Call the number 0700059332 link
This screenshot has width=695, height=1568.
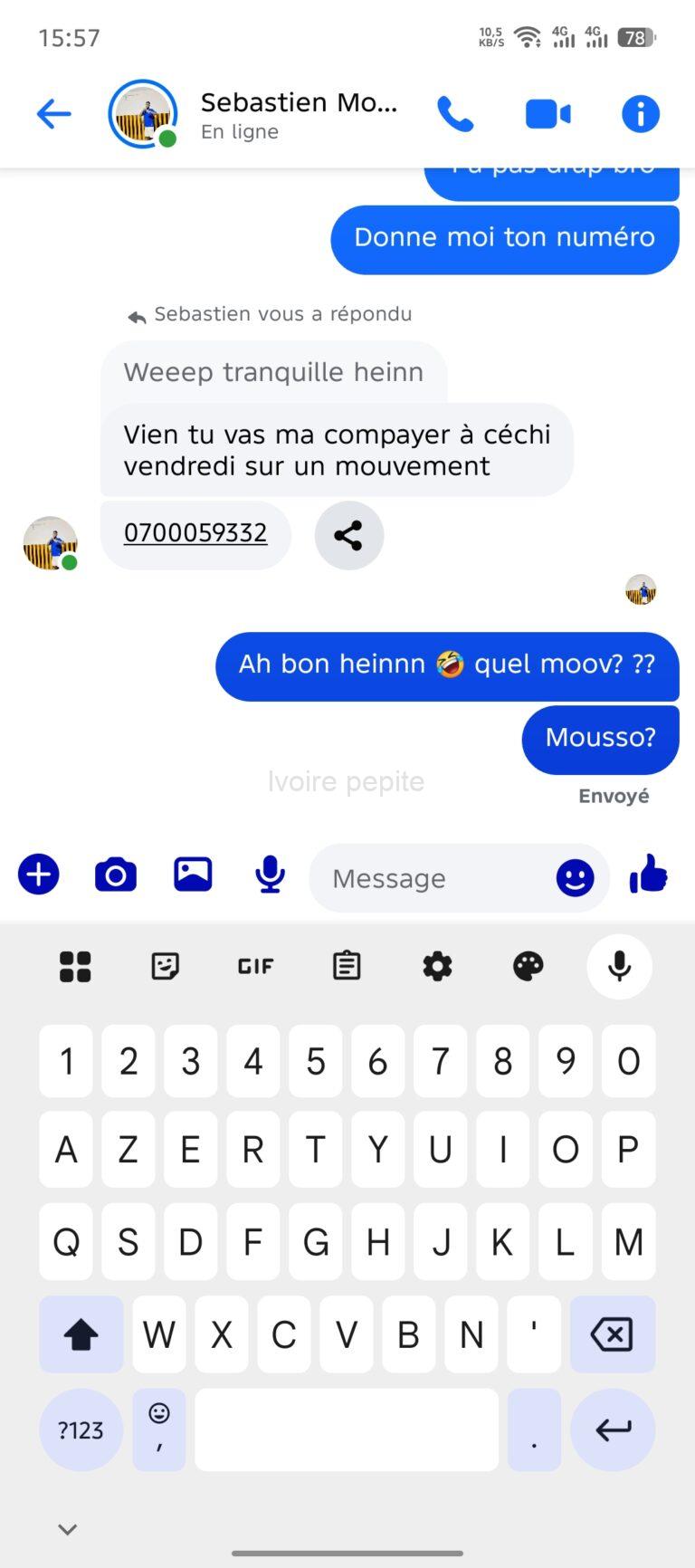click(x=195, y=533)
